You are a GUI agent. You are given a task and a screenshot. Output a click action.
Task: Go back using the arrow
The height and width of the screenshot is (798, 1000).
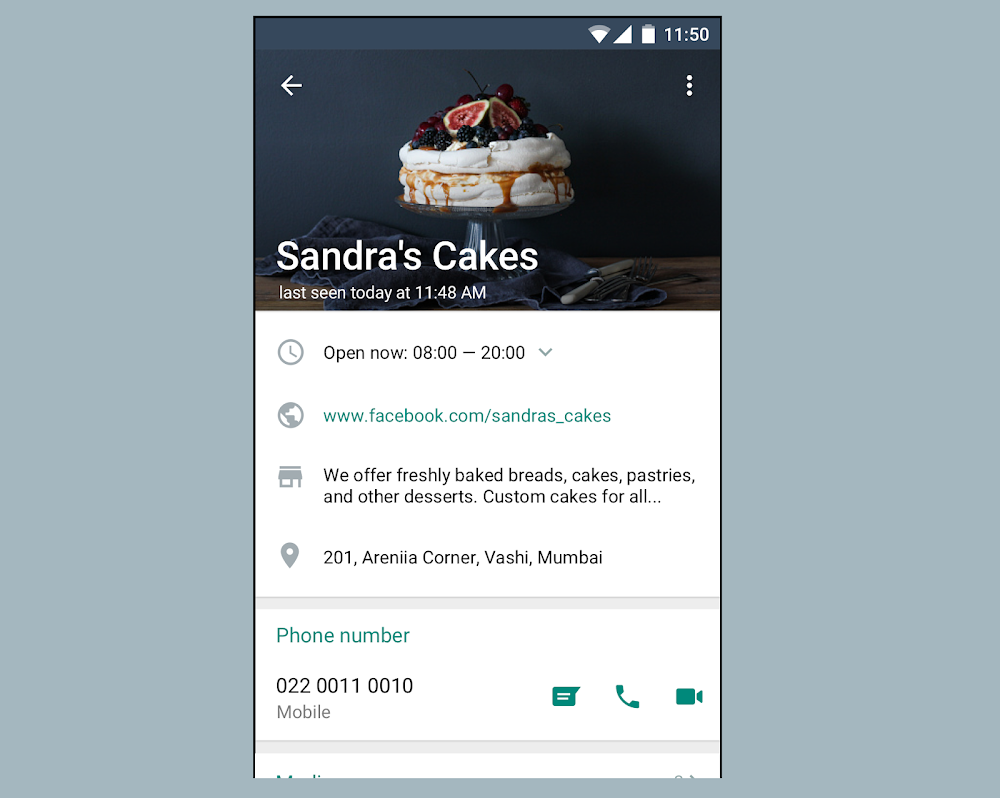291,86
